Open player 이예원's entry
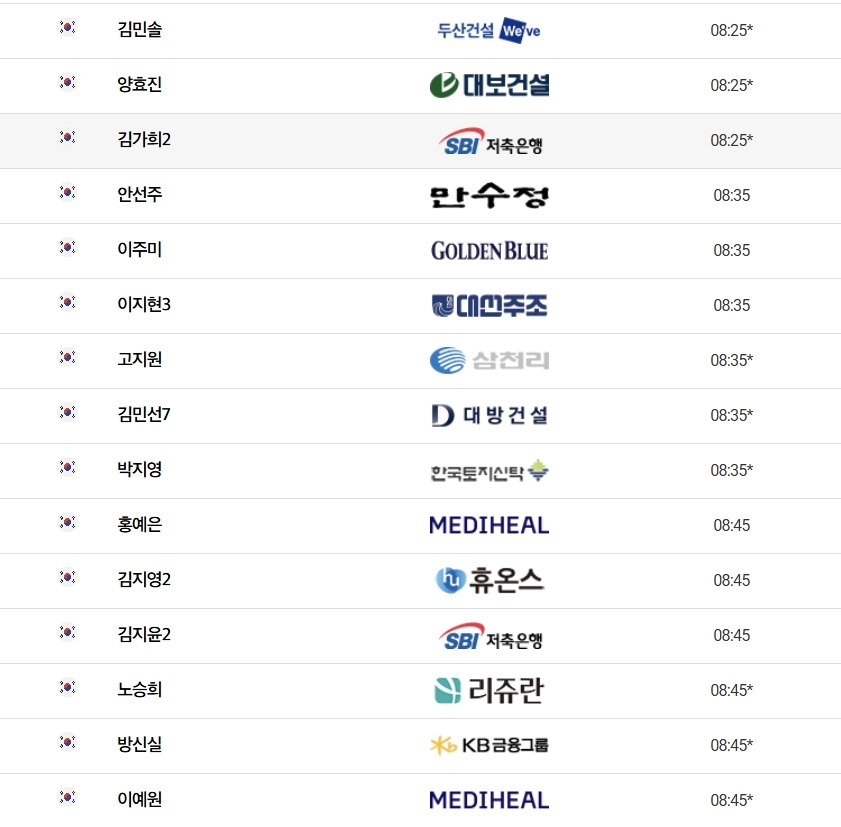This screenshot has width=841, height=827. coord(139,800)
